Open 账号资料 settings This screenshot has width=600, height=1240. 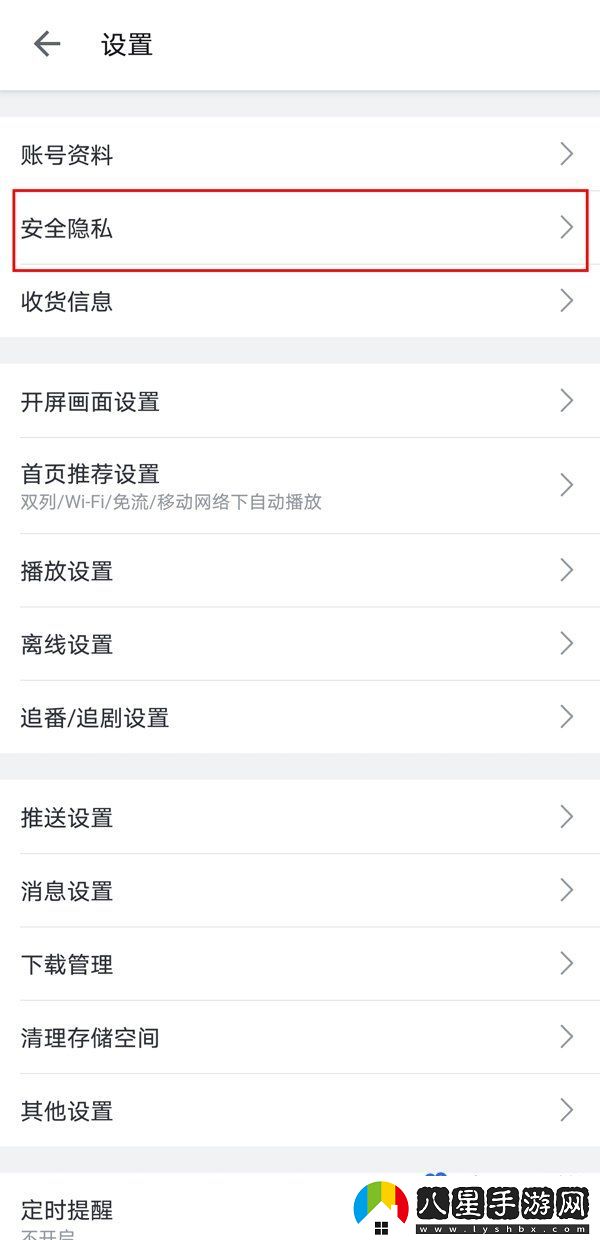(300, 155)
